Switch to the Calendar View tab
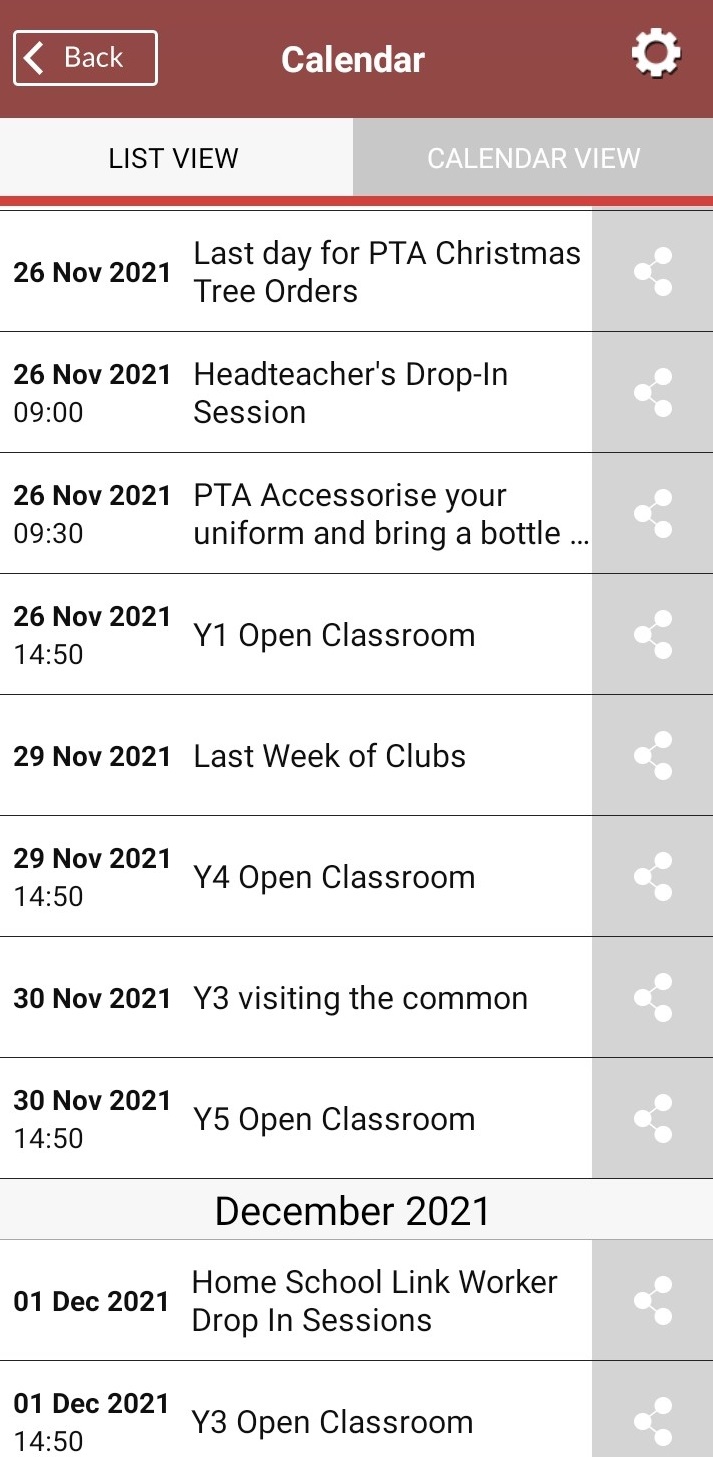Image resolution: width=713 pixels, height=1457 pixels. coord(533,158)
